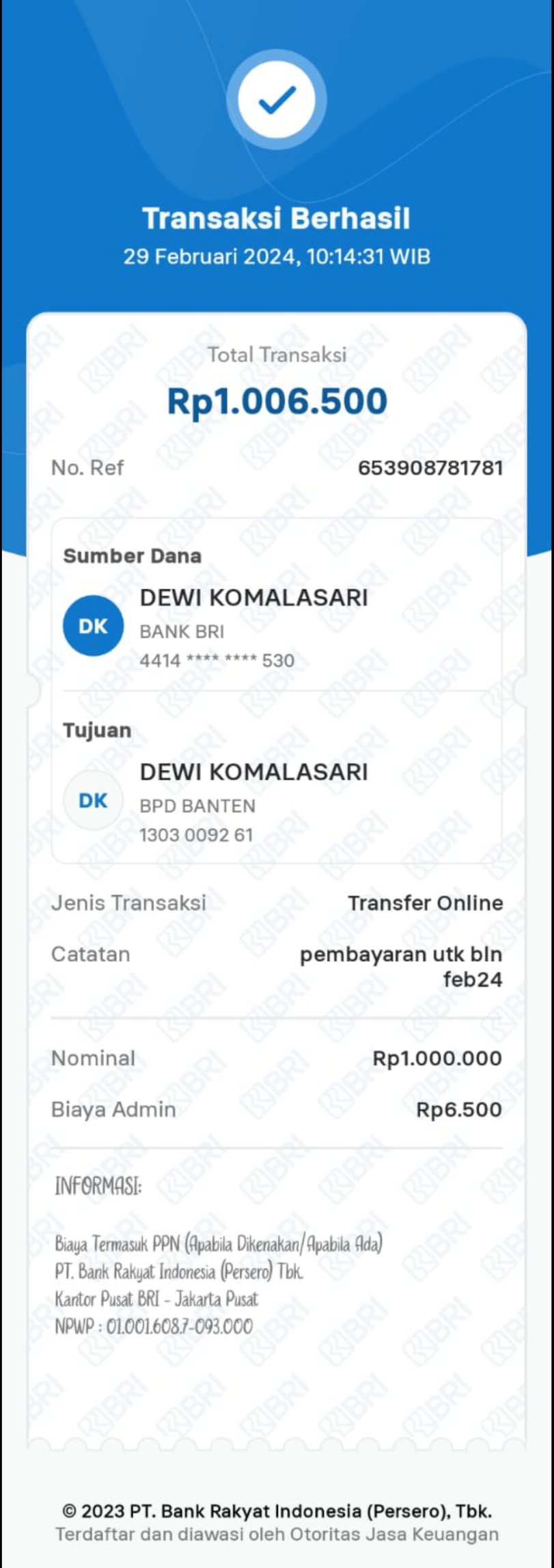Click the No. Ref number 653908781781
Image resolution: width=554 pixels, height=1568 pixels.
tap(431, 468)
